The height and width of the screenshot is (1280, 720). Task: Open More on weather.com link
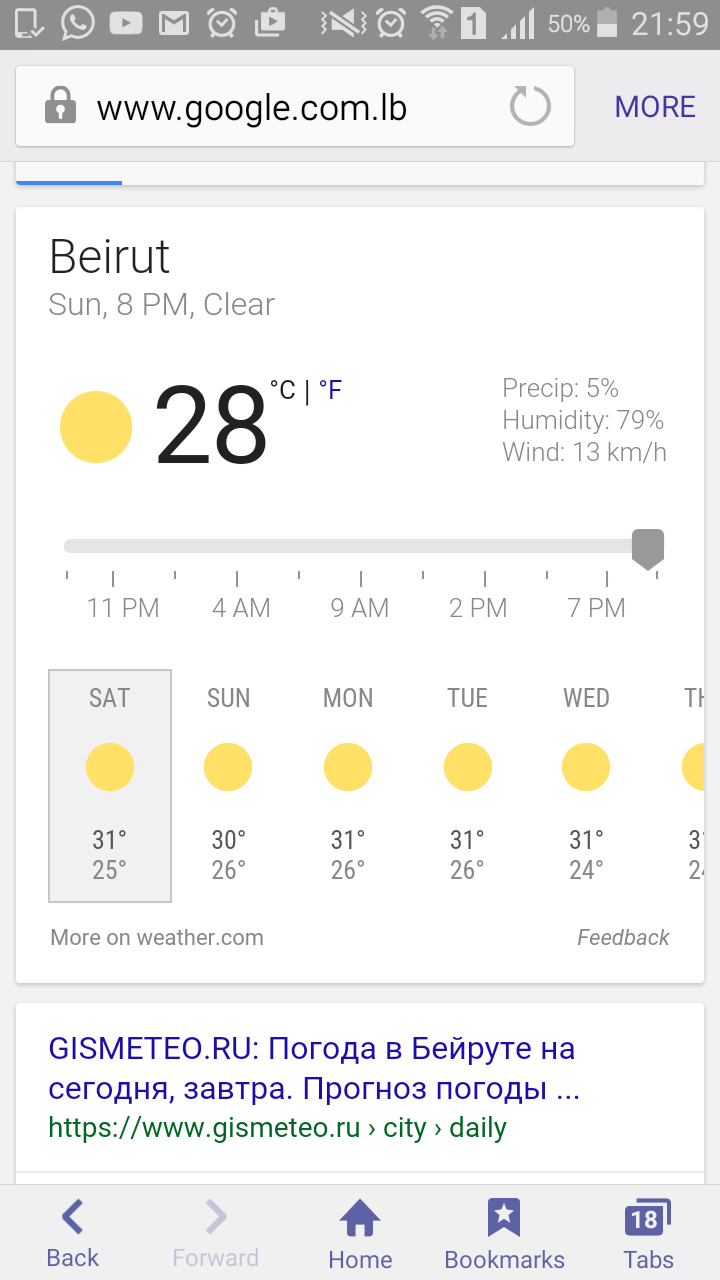click(157, 938)
